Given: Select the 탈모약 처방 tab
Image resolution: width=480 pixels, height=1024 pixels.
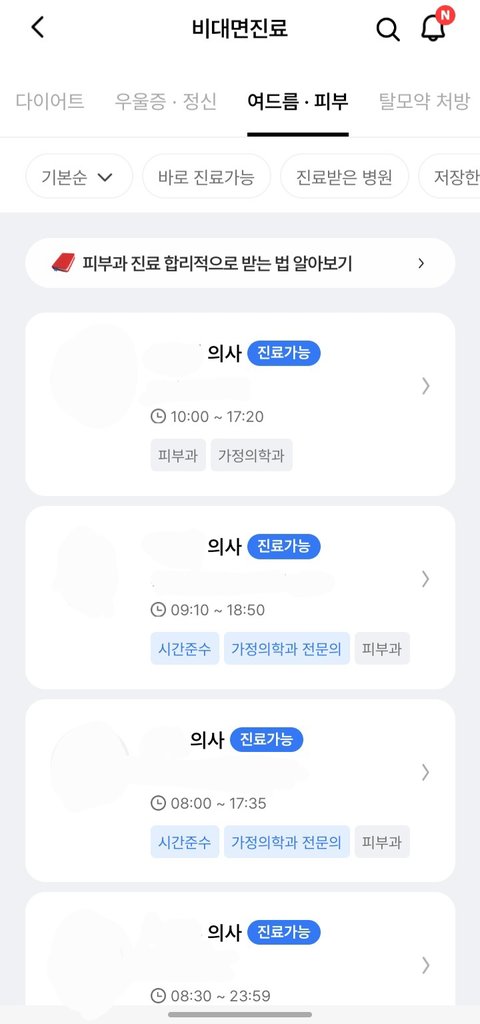Looking at the screenshot, I should [x=424, y=101].
